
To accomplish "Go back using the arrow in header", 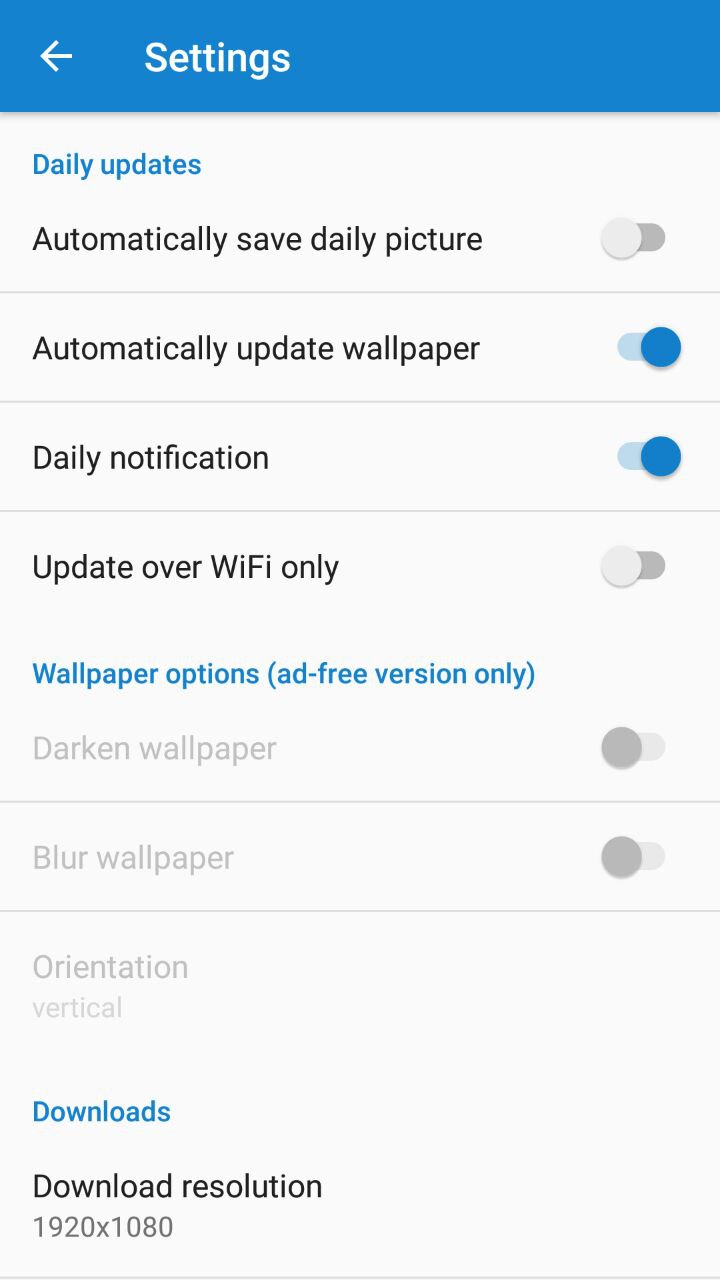I will point(56,57).
